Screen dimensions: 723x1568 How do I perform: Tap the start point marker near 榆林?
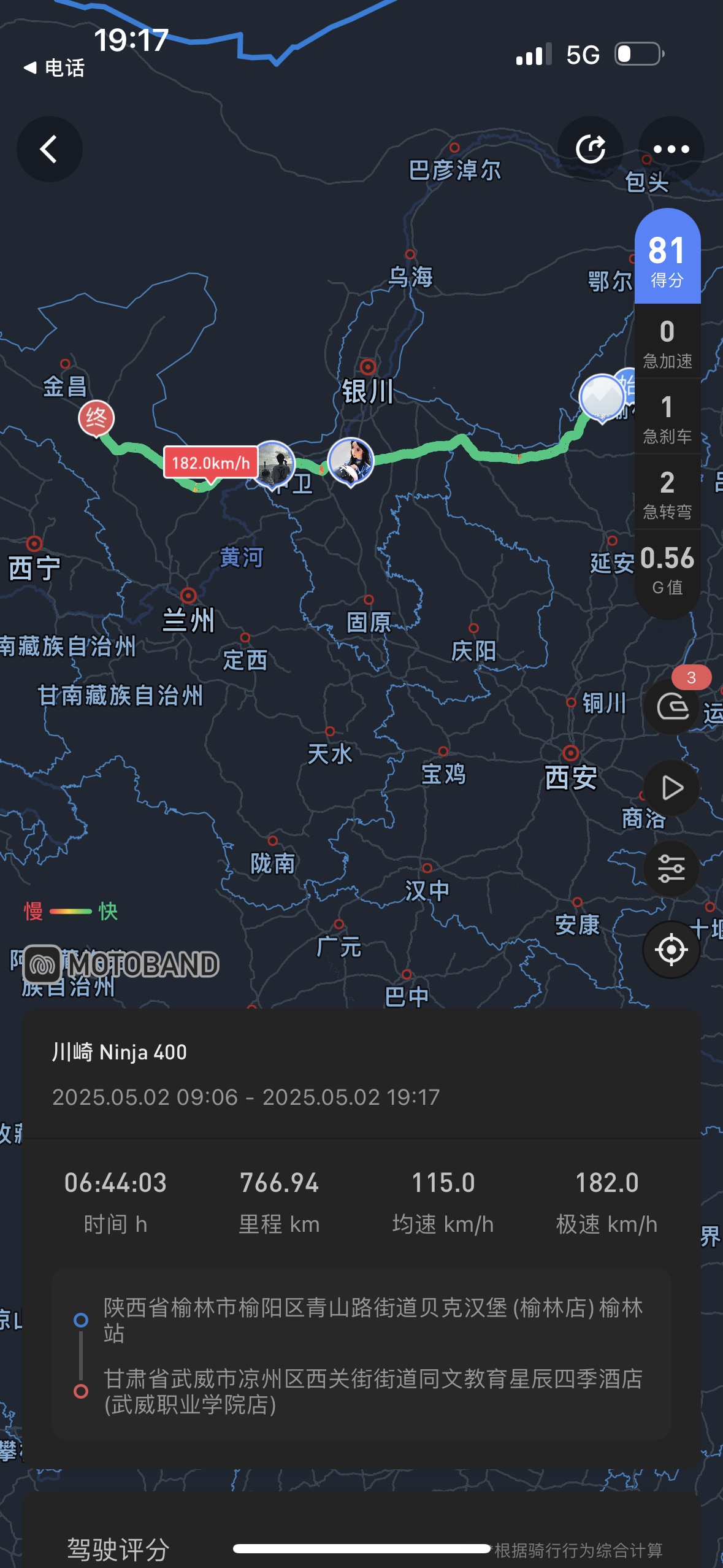(602, 398)
